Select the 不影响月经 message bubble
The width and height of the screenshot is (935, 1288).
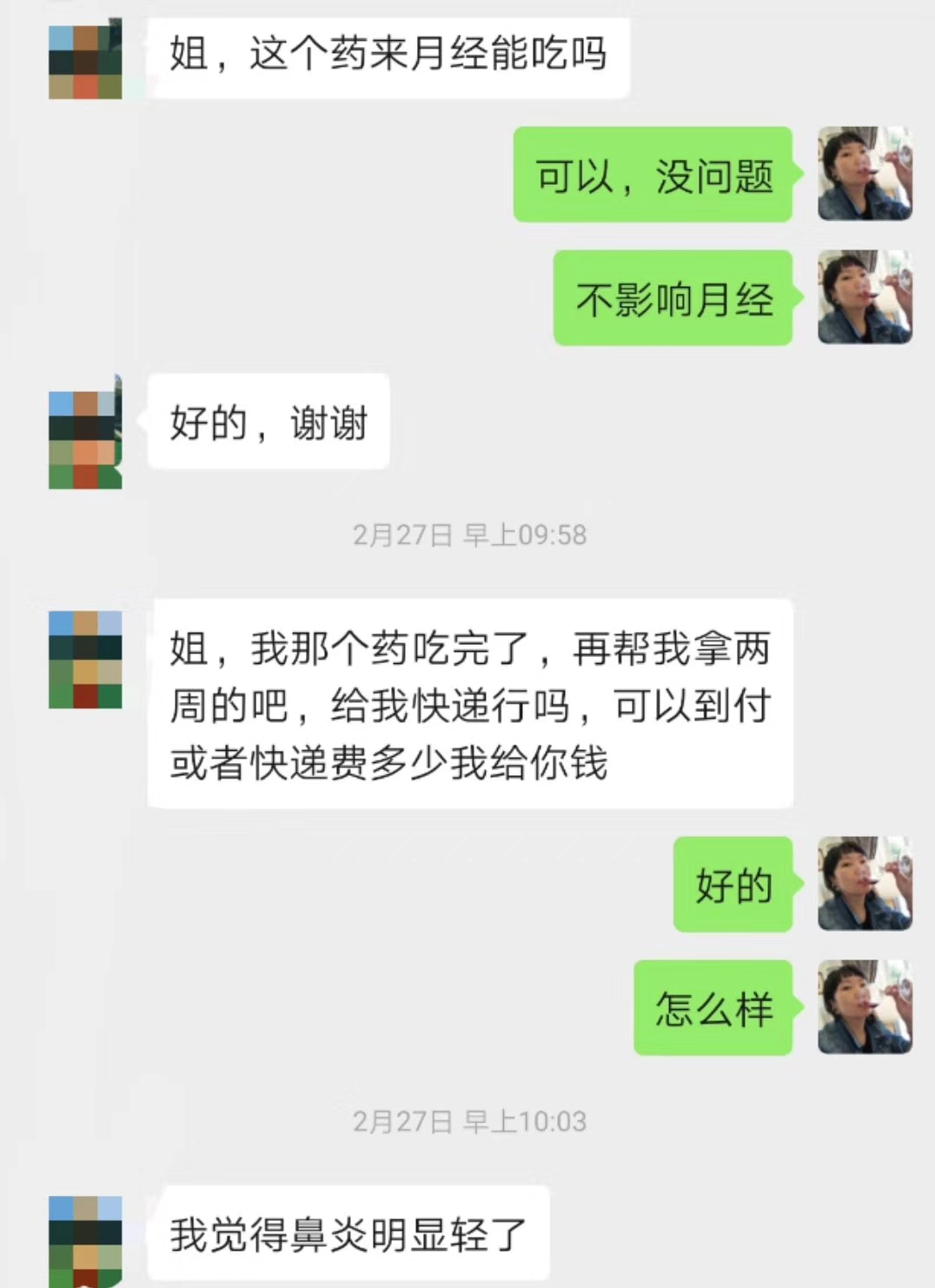click(673, 299)
